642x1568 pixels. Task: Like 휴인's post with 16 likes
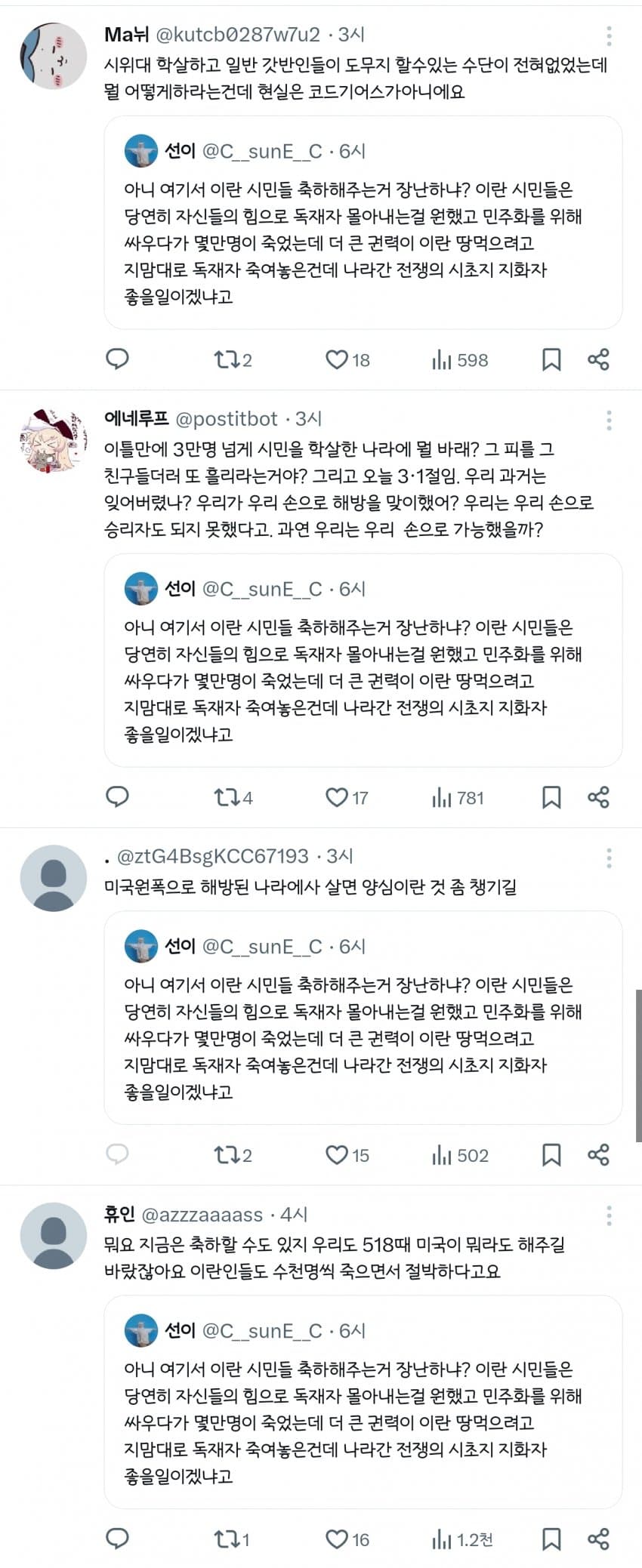tap(337, 1539)
